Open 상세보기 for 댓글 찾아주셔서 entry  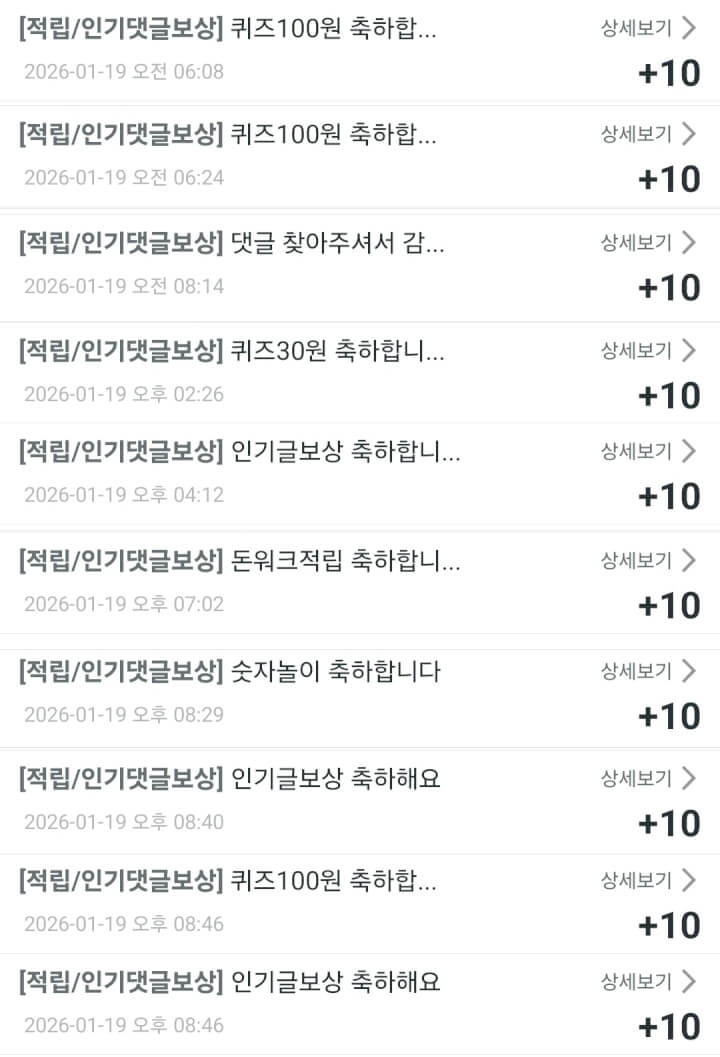click(648, 241)
